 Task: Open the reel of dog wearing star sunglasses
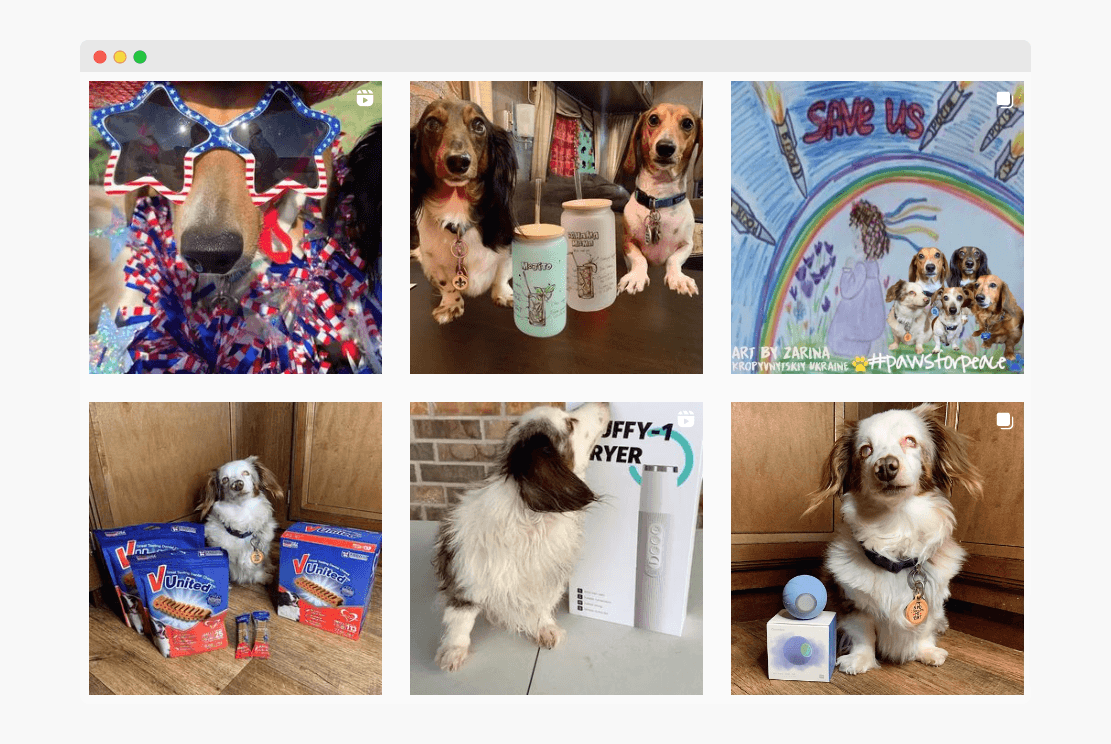235,227
